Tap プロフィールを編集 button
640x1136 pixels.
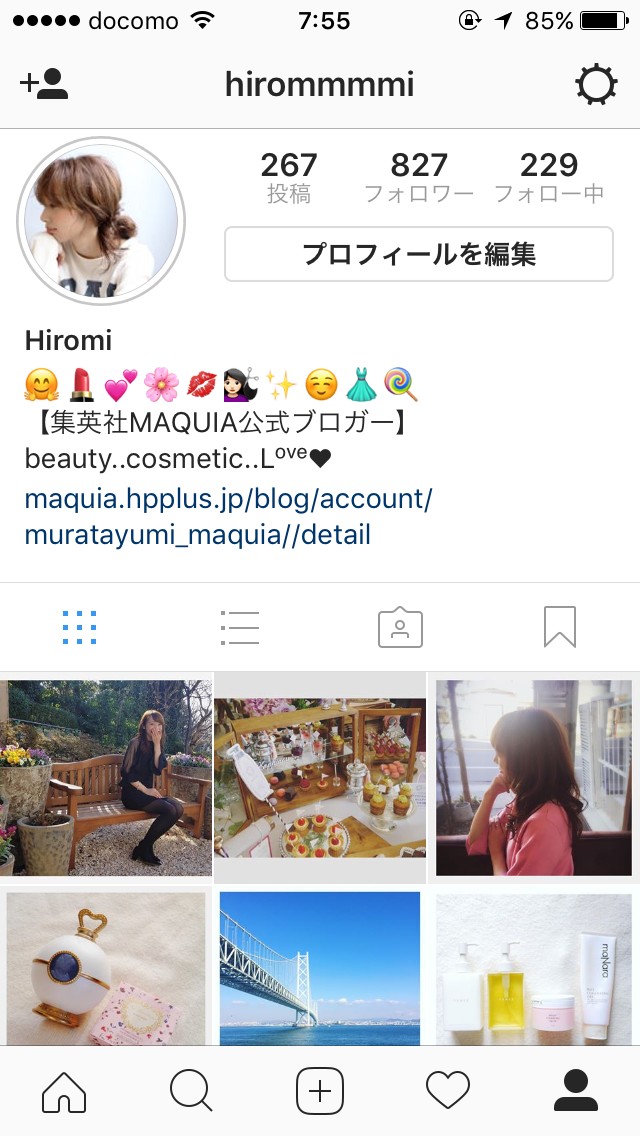click(x=418, y=254)
